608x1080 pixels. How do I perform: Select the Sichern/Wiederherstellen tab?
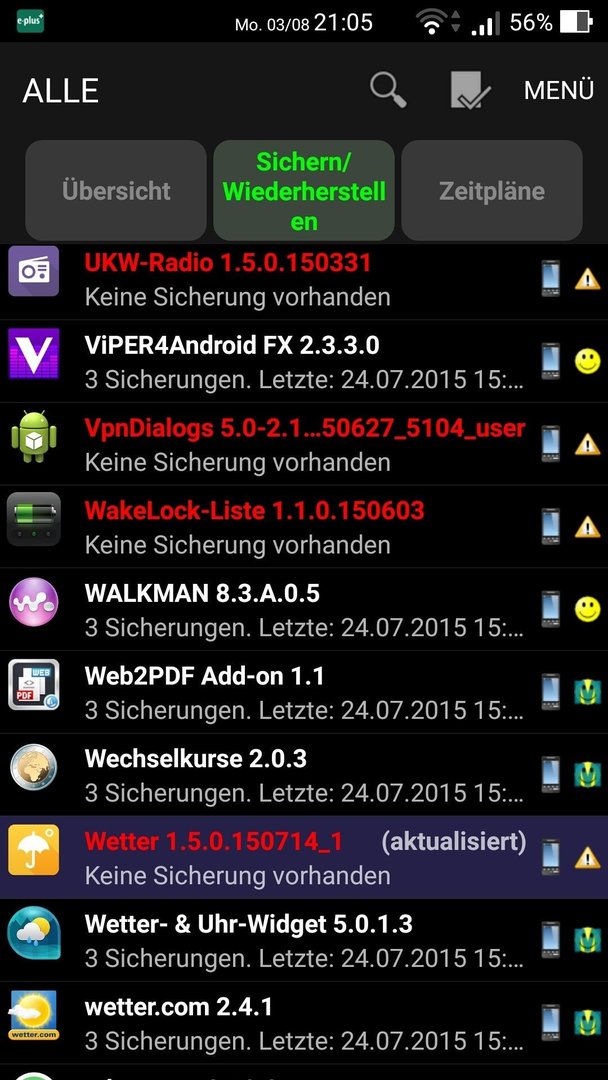click(x=304, y=191)
